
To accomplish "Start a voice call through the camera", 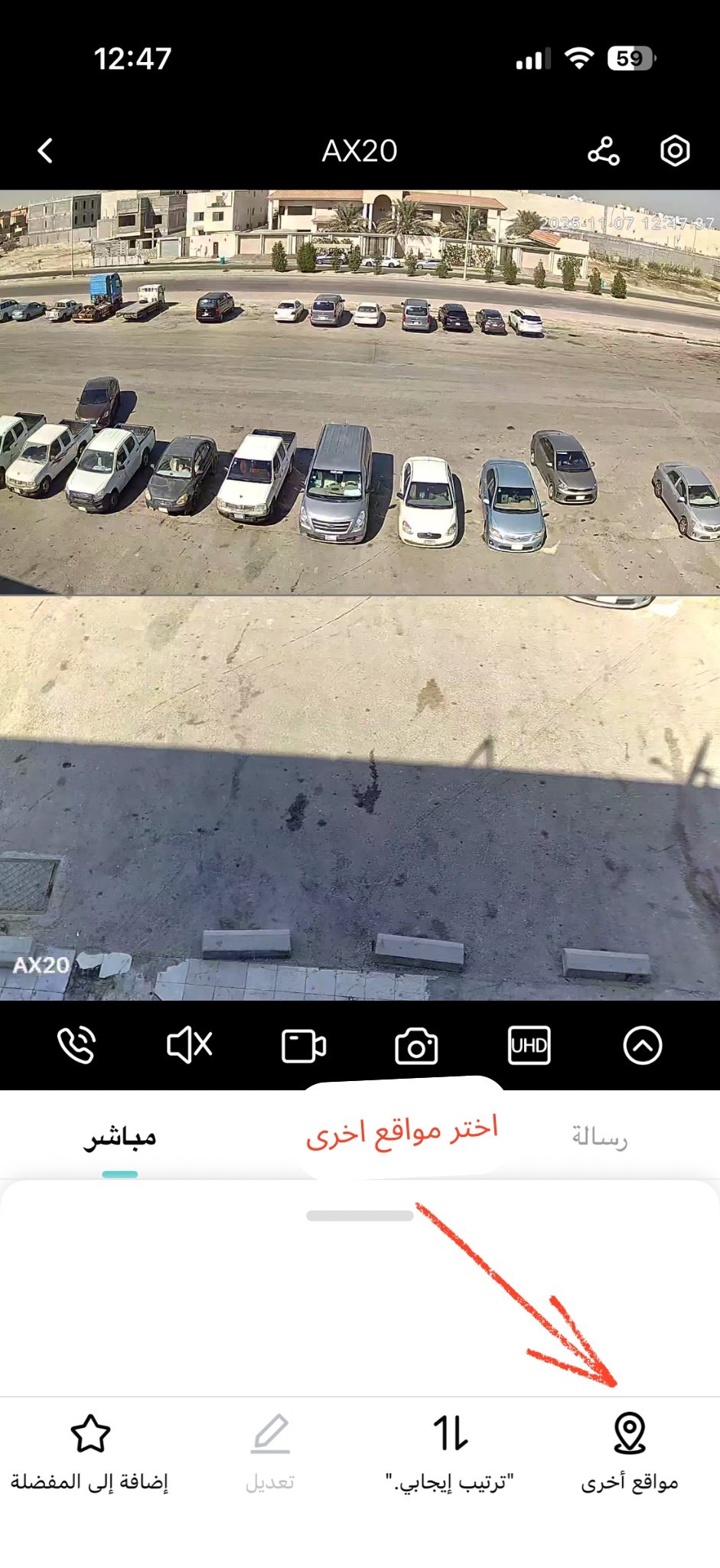I will 77,1045.
